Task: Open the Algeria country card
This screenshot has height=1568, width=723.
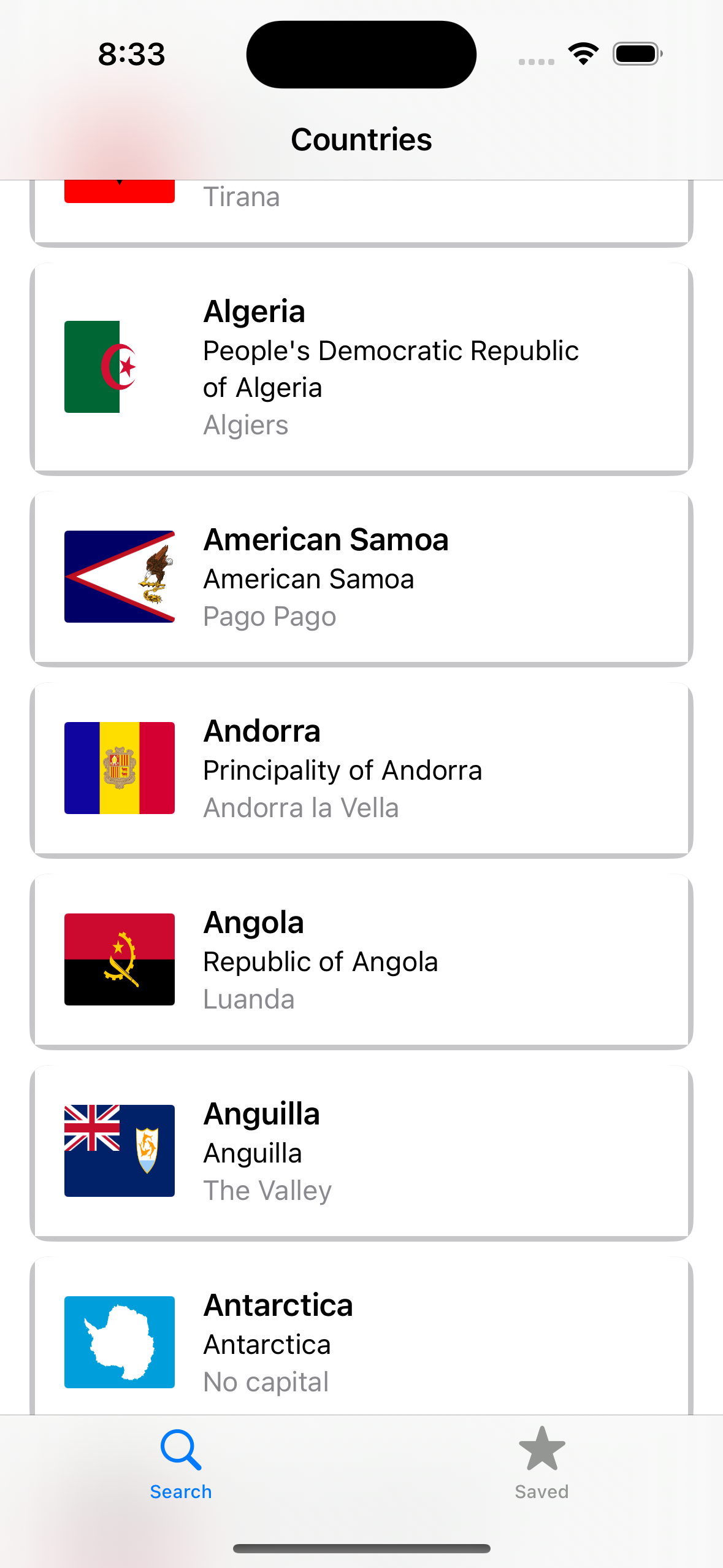Action: tap(361, 367)
